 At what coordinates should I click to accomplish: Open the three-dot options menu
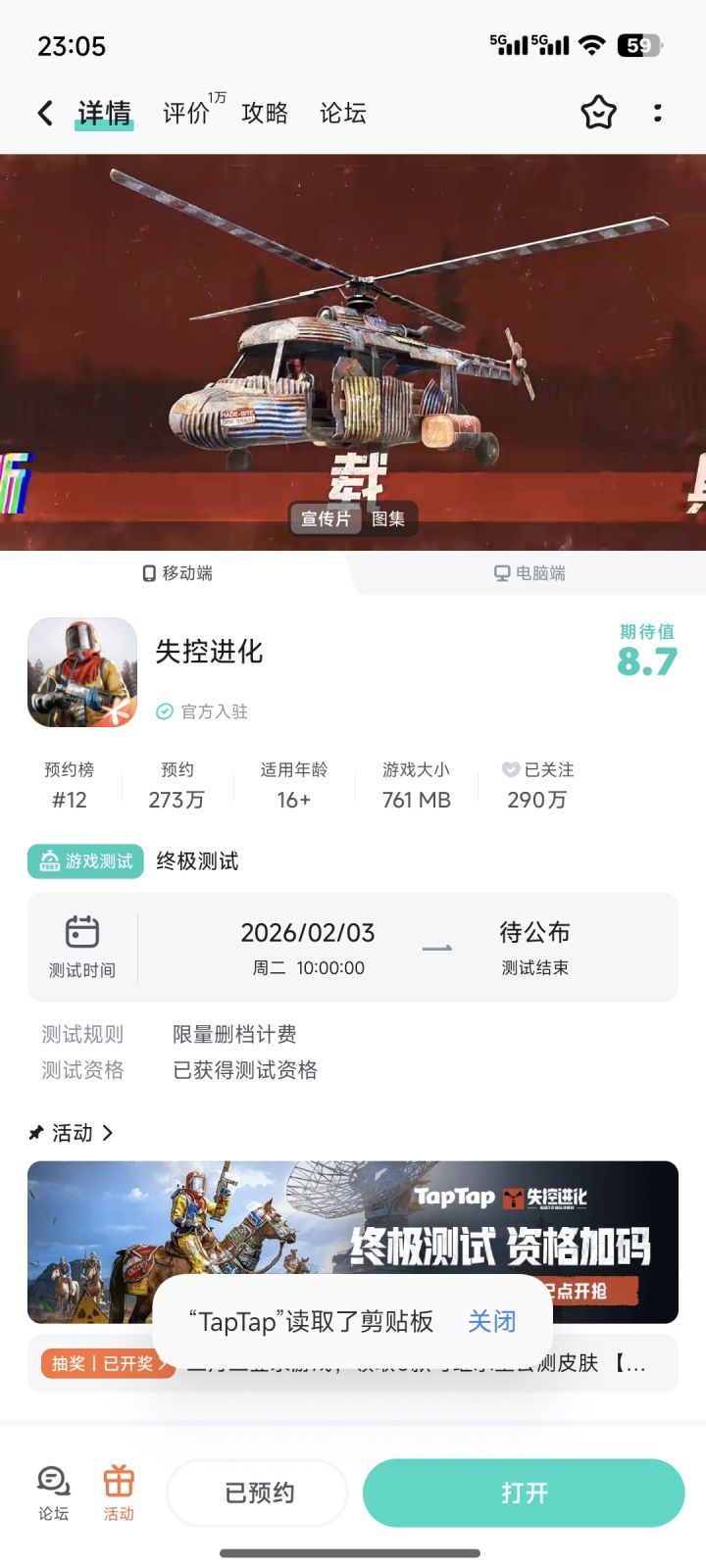pos(658,113)
